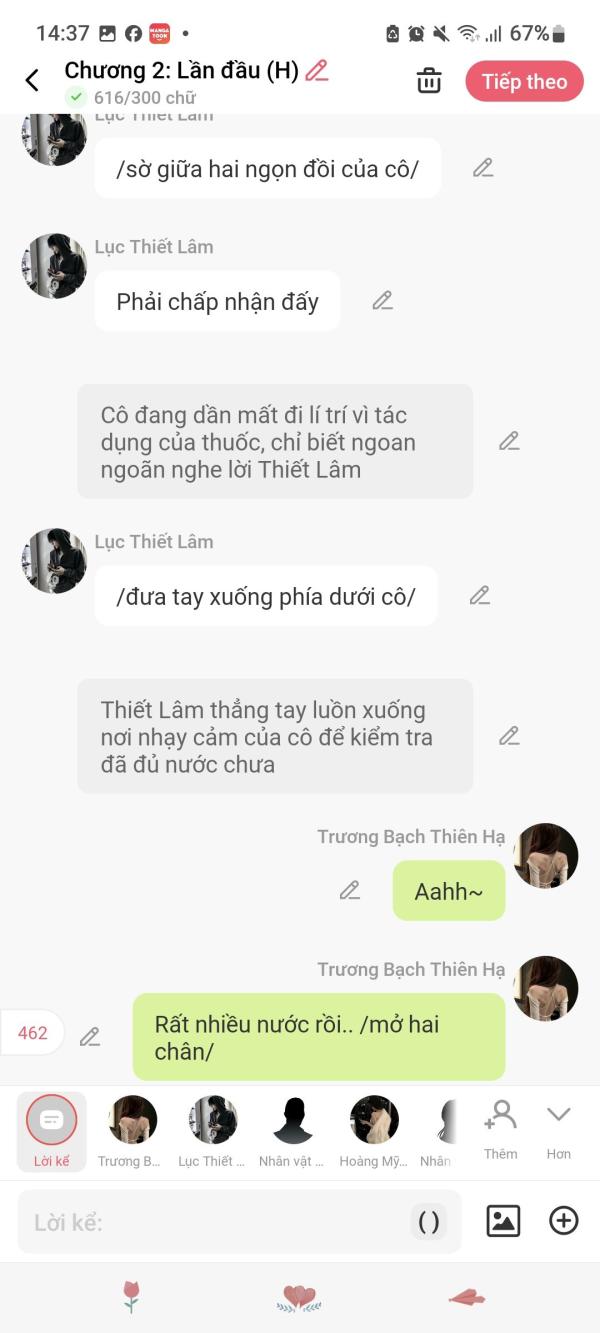Open the plus circle add menu
The height and width of the screenshot is (1333, 600).
564,1221
